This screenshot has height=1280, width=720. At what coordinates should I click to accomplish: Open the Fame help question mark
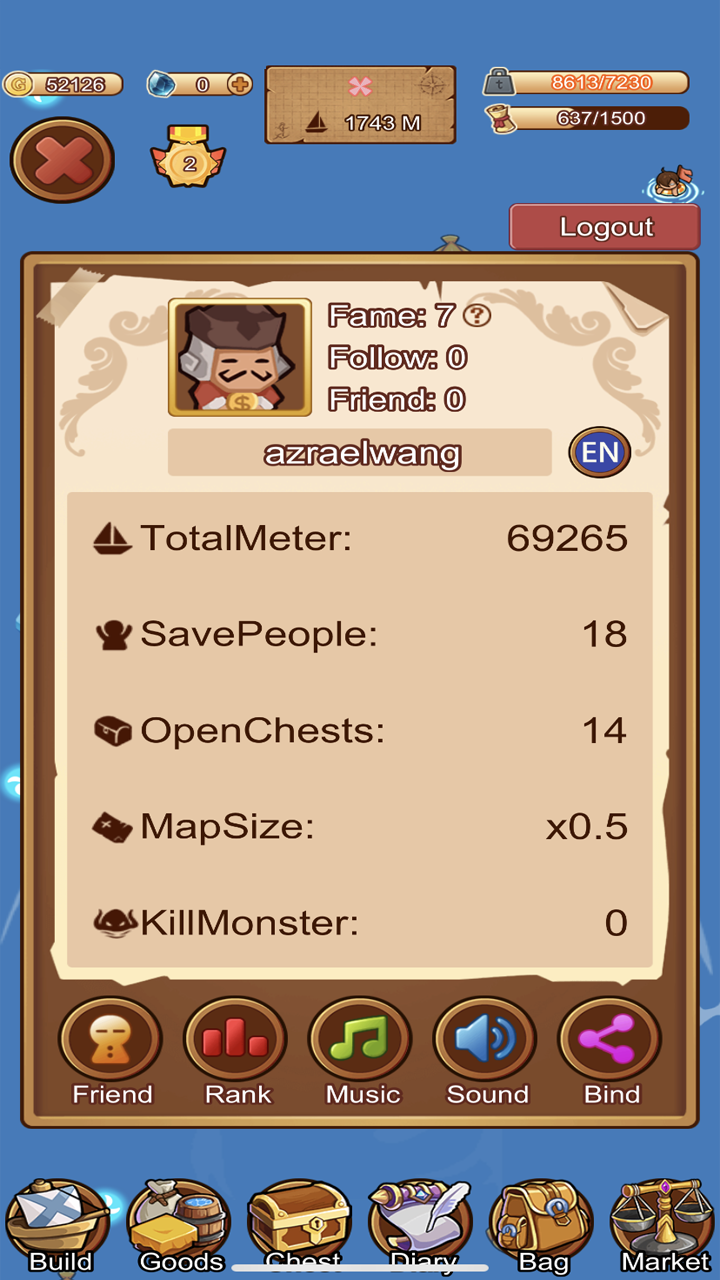click(x=478, y=313)
